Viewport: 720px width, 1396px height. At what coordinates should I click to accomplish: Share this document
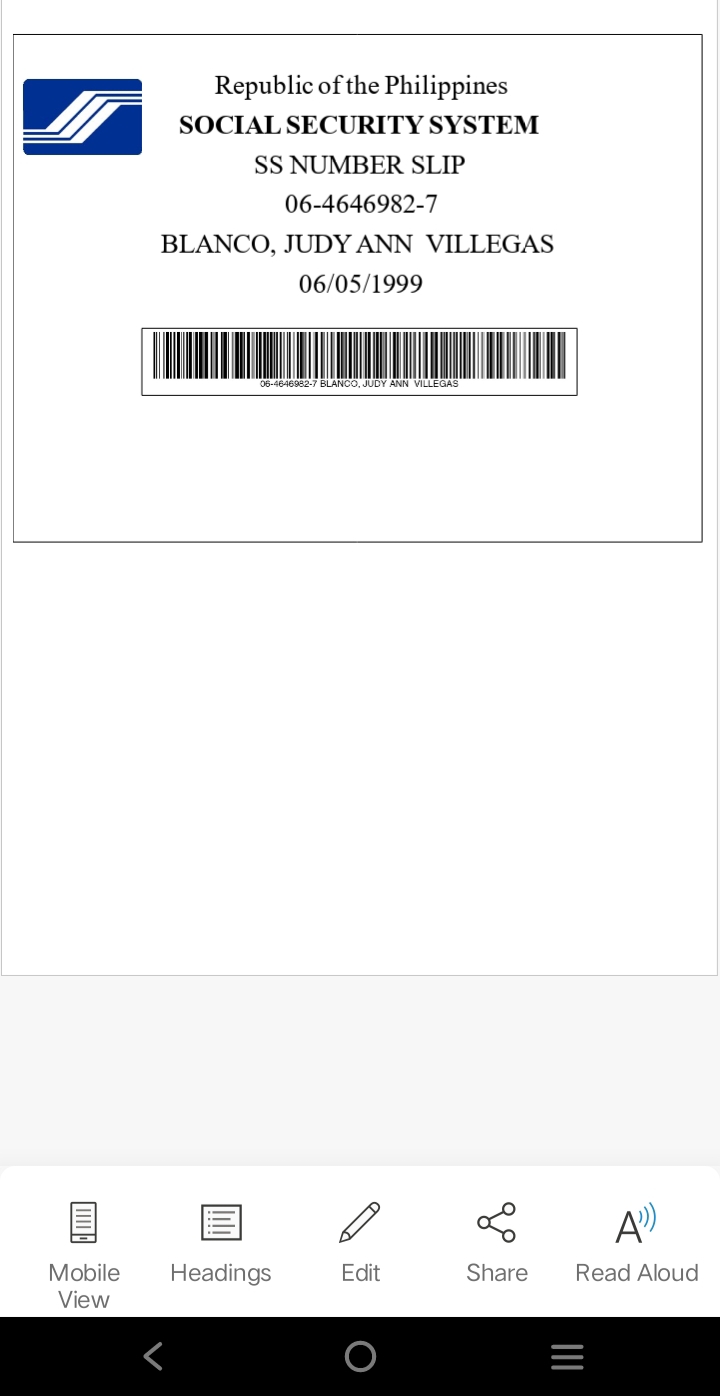pos(497,1243)
